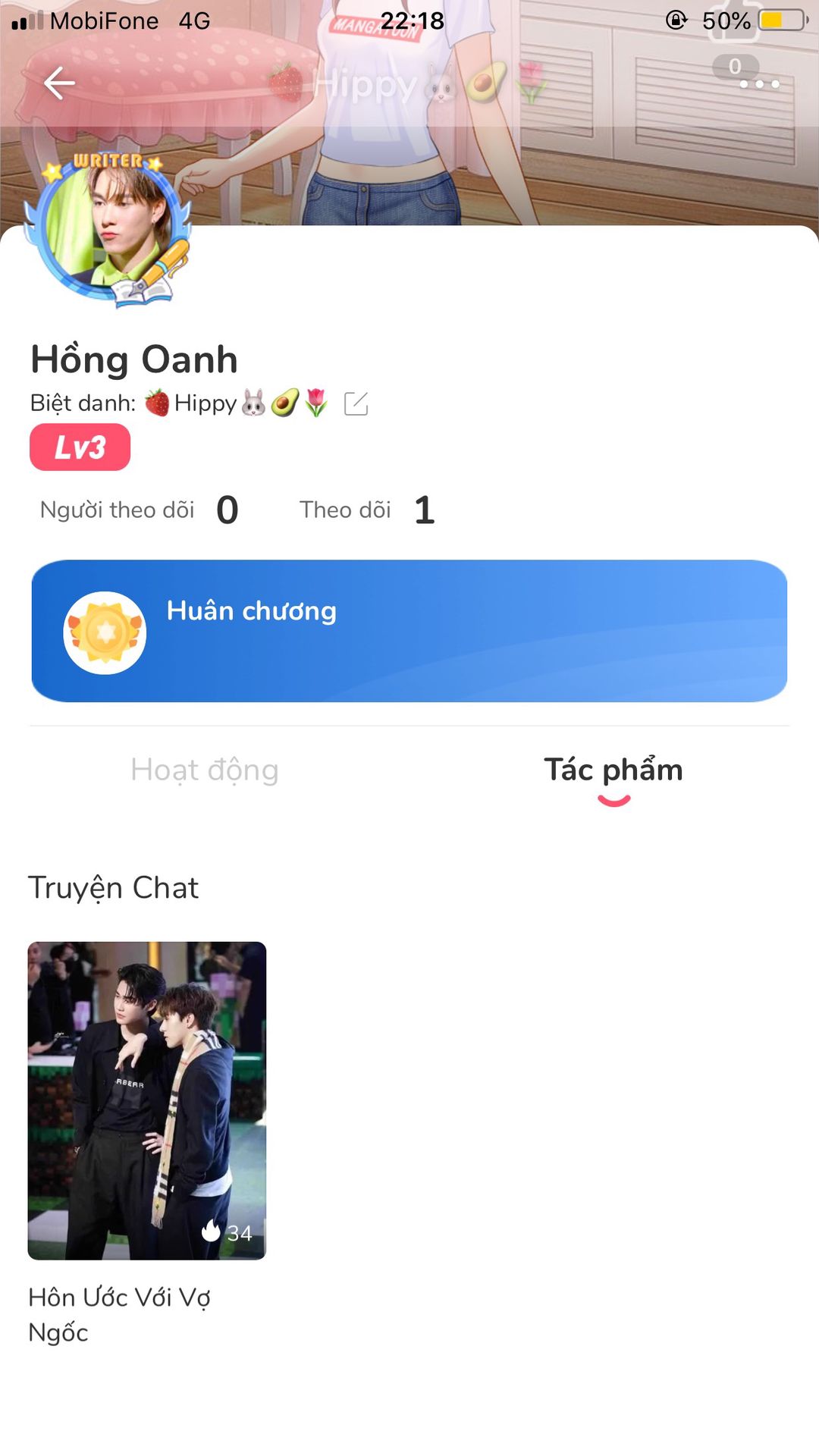This screenshot has height=1456, width=819.
Task: Open the story Hôn Ước Với Vợ Ngốc
Action: [147, 1100]
